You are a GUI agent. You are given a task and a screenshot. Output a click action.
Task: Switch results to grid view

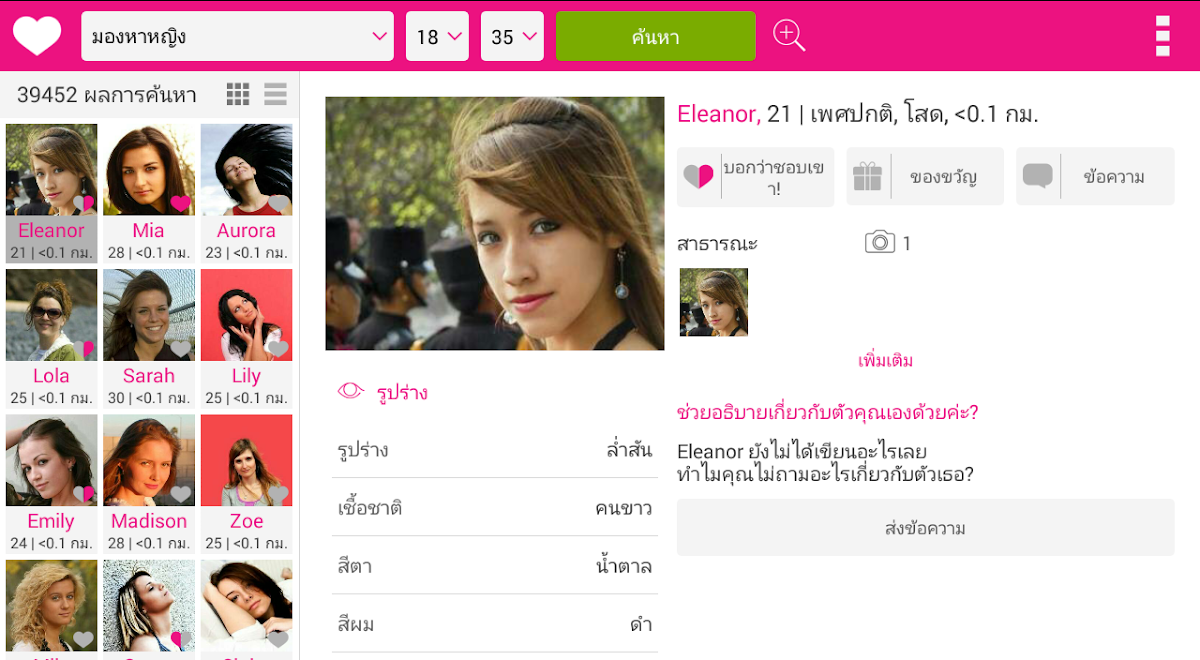coord(238,95)
